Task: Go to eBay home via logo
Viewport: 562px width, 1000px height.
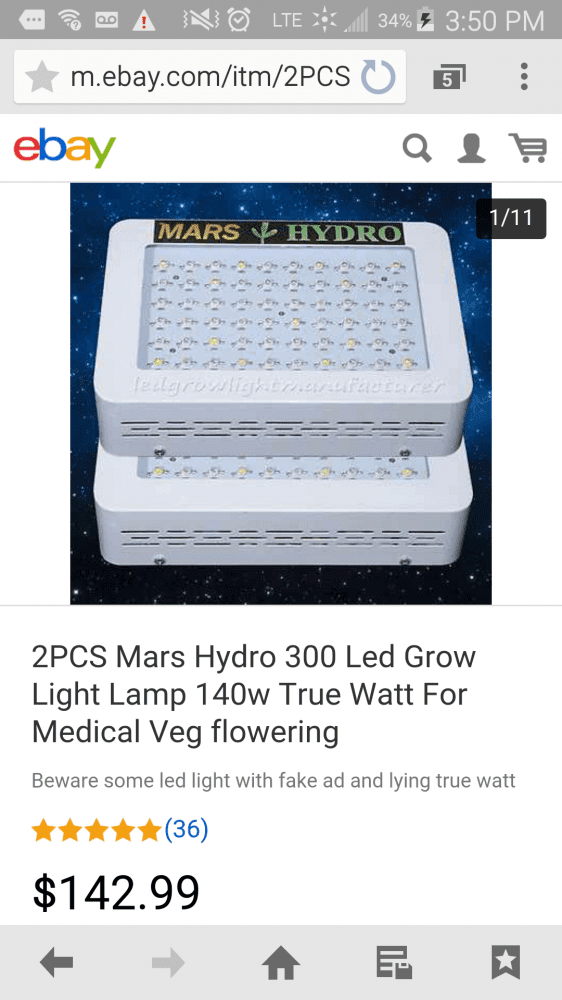Action: [64, 147]
